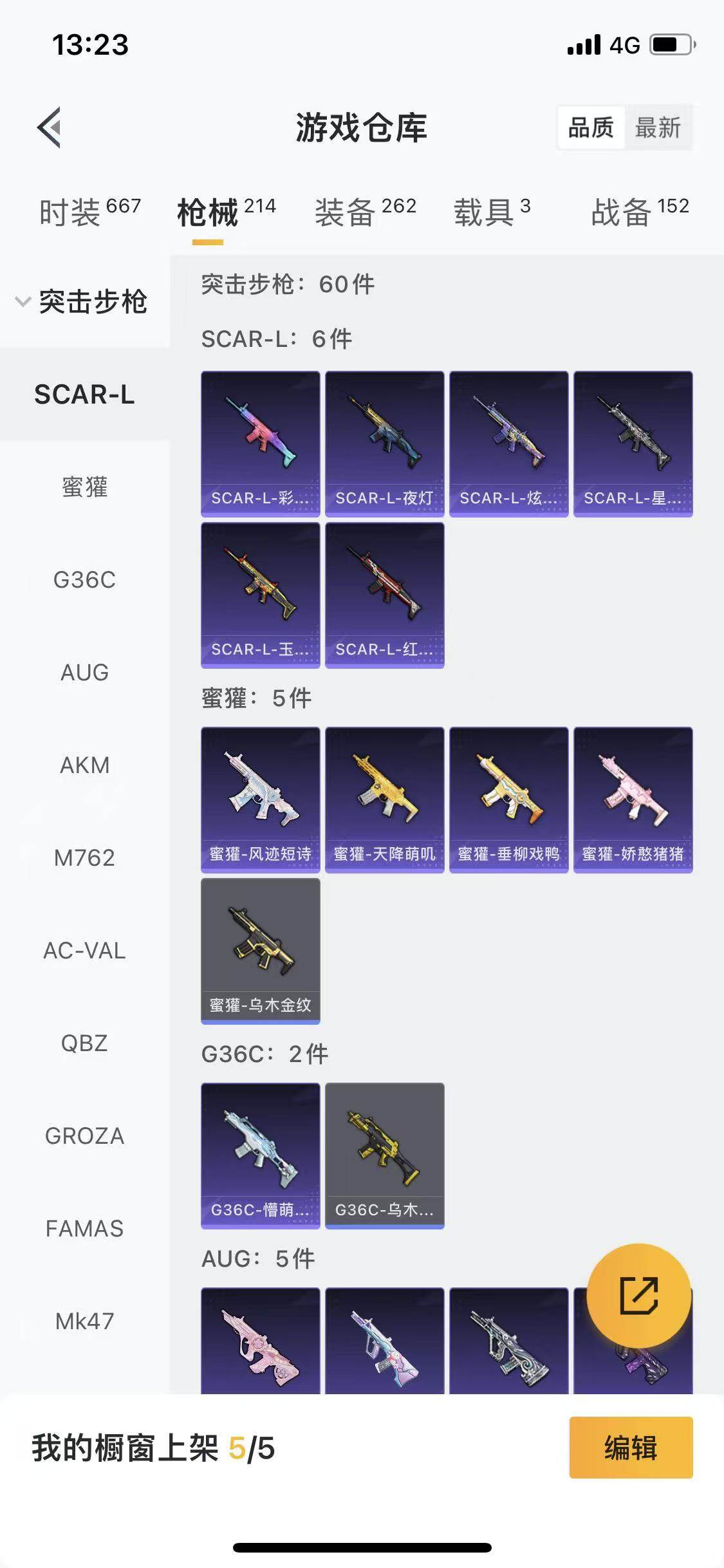724x1568 pixels.
Task: Open the 蜜獾-乌木金纹 skin
Action: (x=260, y=950)
